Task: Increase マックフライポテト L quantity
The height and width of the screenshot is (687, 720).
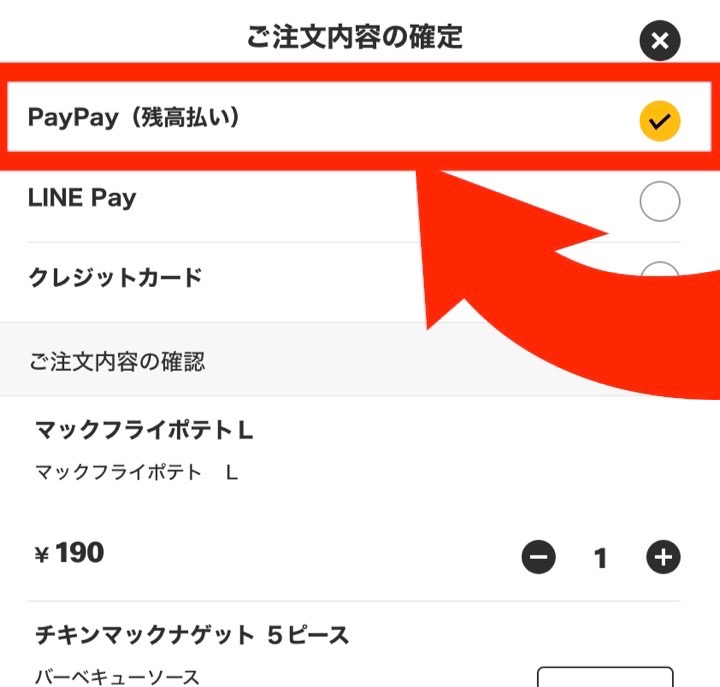Action: [x=663, y=557]
